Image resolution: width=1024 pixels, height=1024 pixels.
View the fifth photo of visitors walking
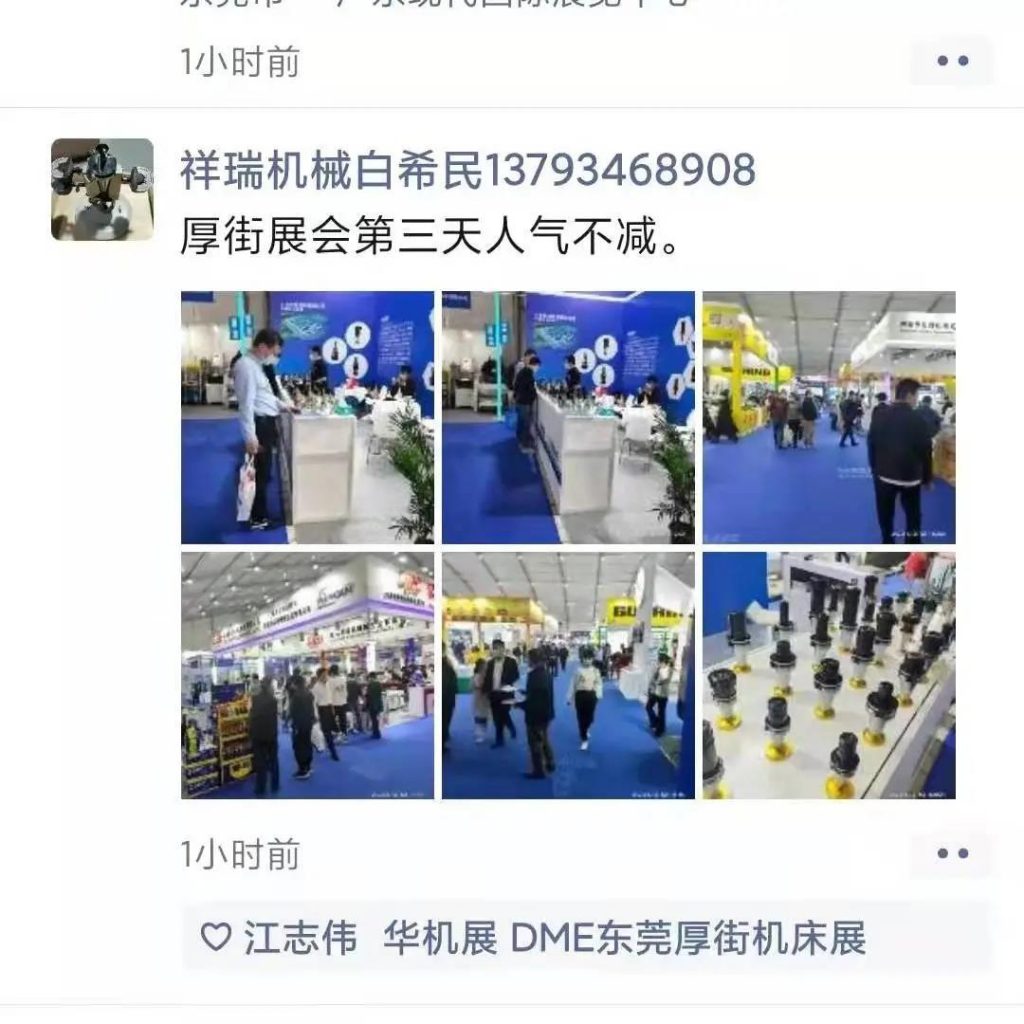click(568, 675)
